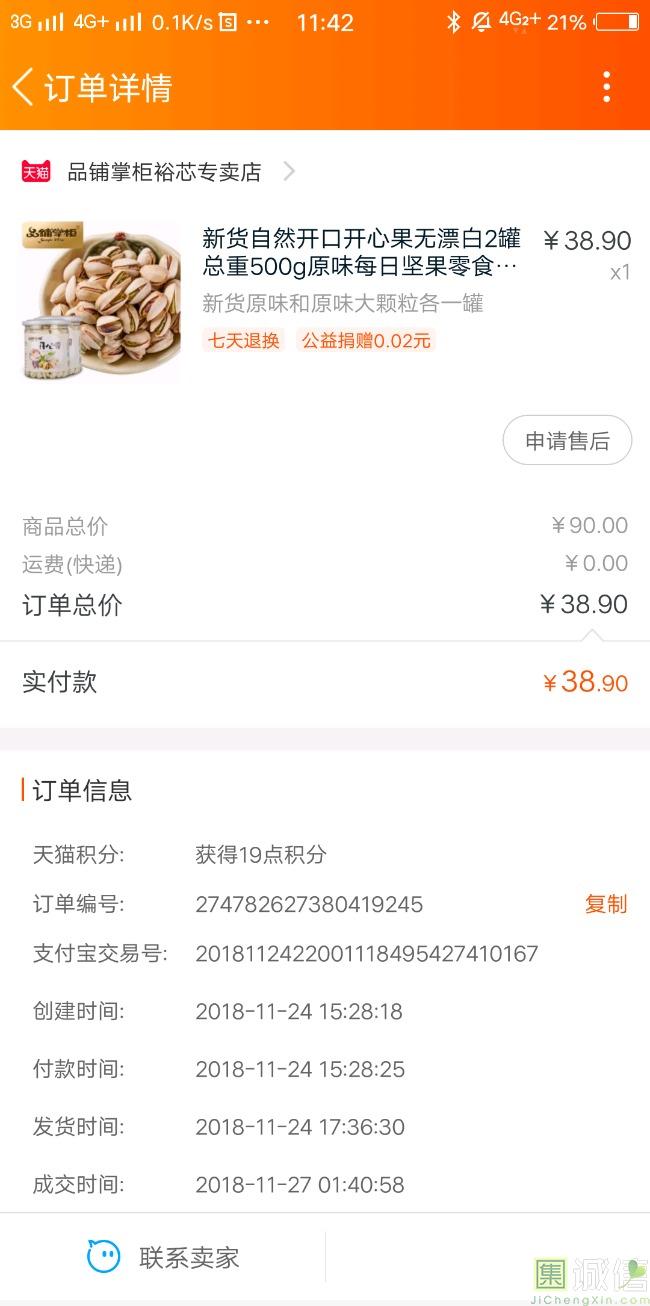Screen dimensions: 650x1306
Task: Contact the seller via 联系卖家
Action: coord(164,1257)
